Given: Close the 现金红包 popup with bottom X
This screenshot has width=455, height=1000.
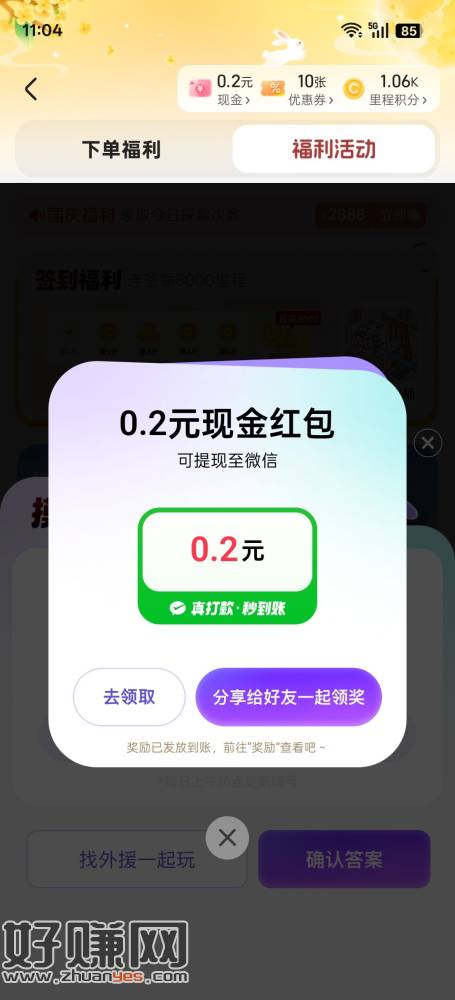Looking at the screenshot, I should 227,838.
